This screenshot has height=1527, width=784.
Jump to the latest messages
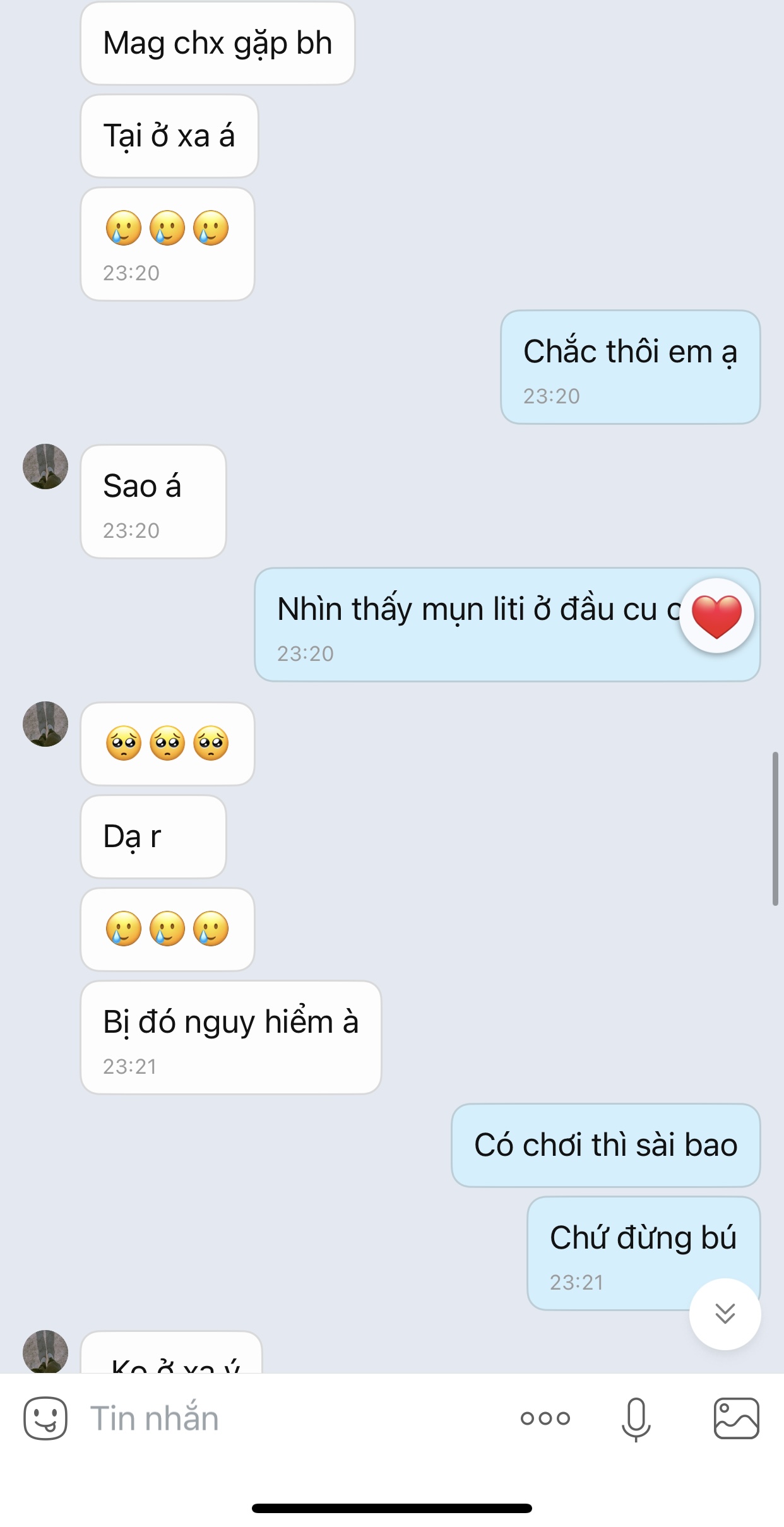(x=725, y=1314)
